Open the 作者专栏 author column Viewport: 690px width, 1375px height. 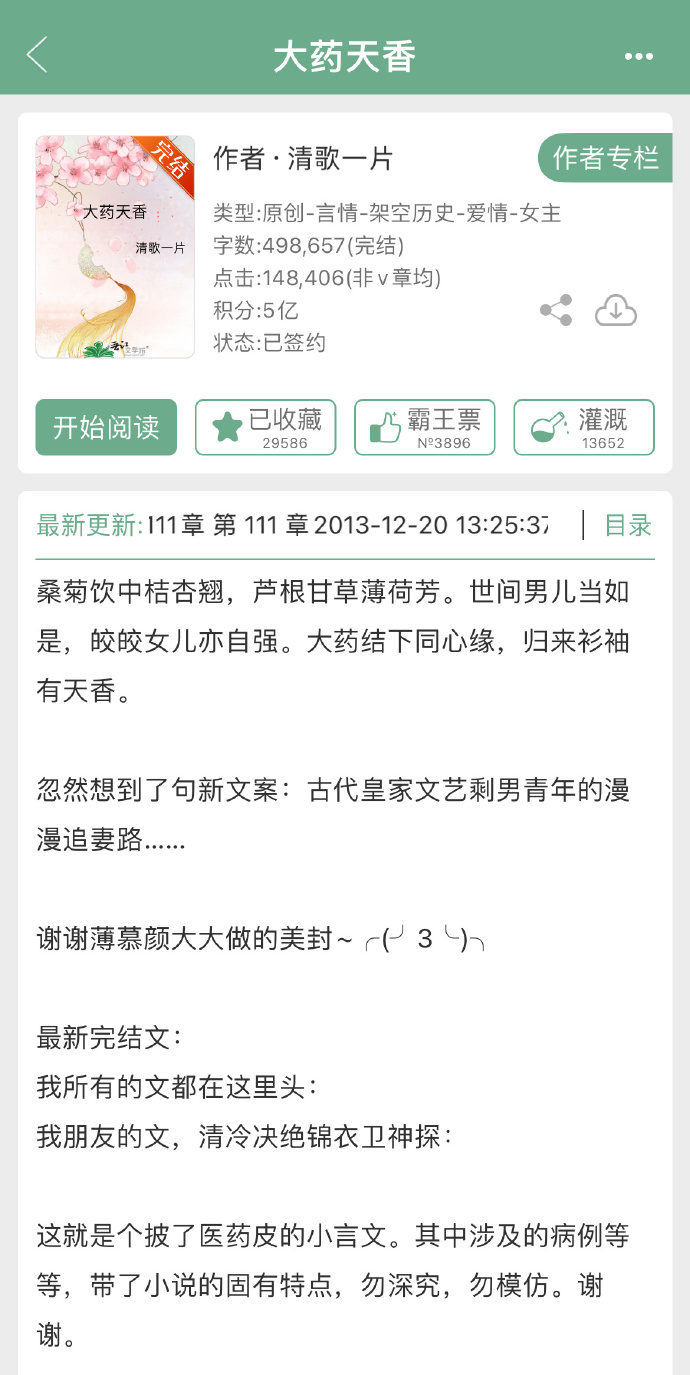605,158
